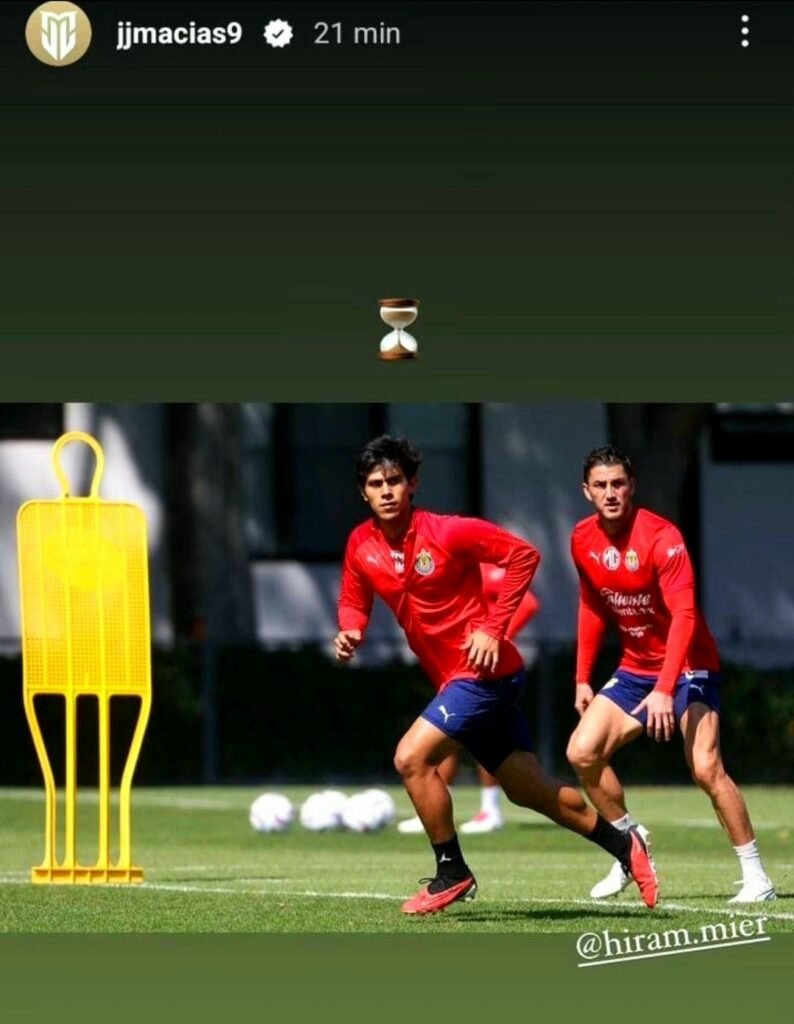
Task: Open the @hiram.mier mention
Action: click(x=672, y=940)
